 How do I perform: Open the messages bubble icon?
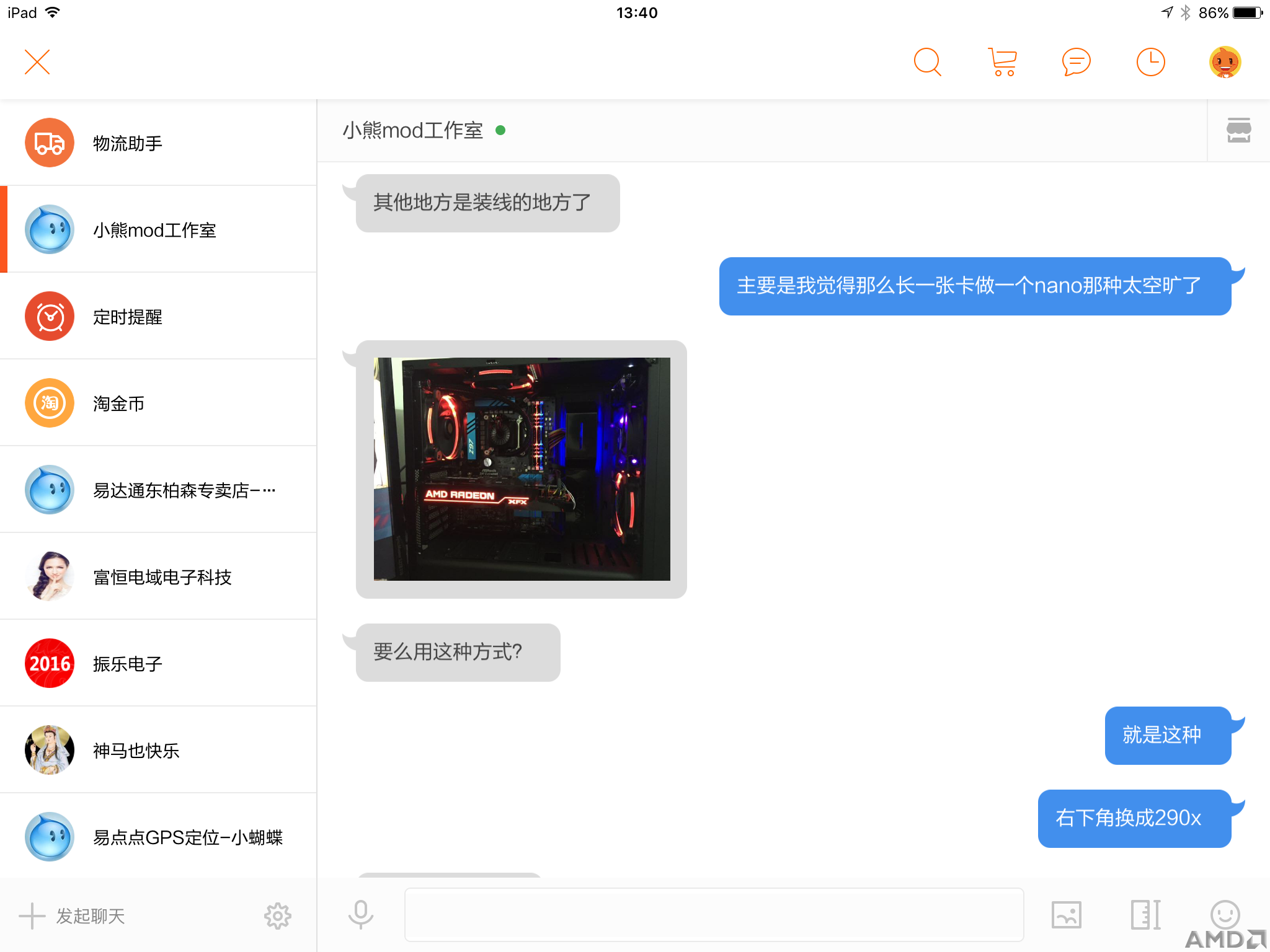coord(1077,62)
